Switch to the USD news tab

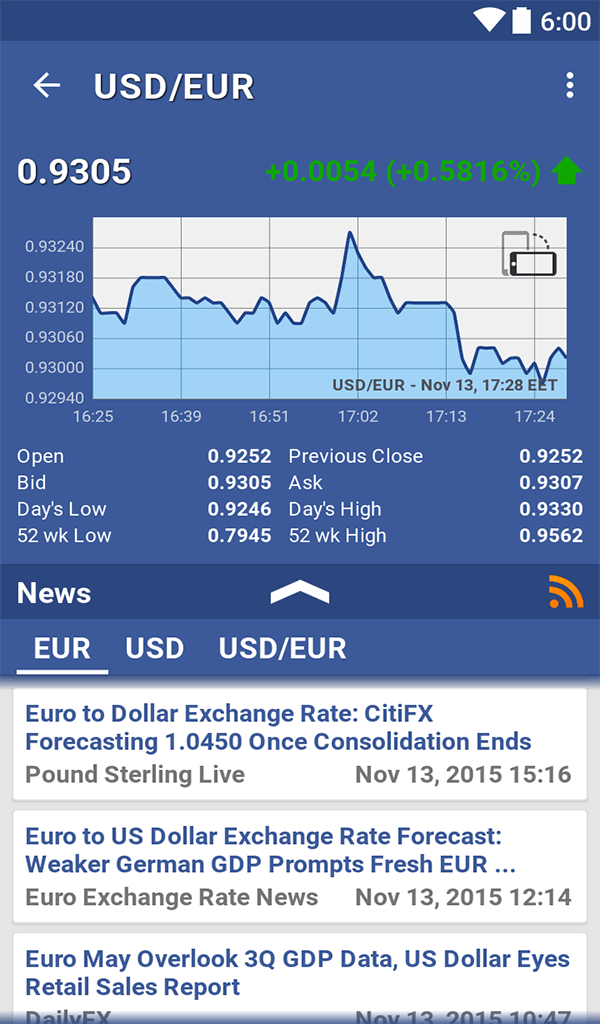pyautogui.click(x=155, y=648)
